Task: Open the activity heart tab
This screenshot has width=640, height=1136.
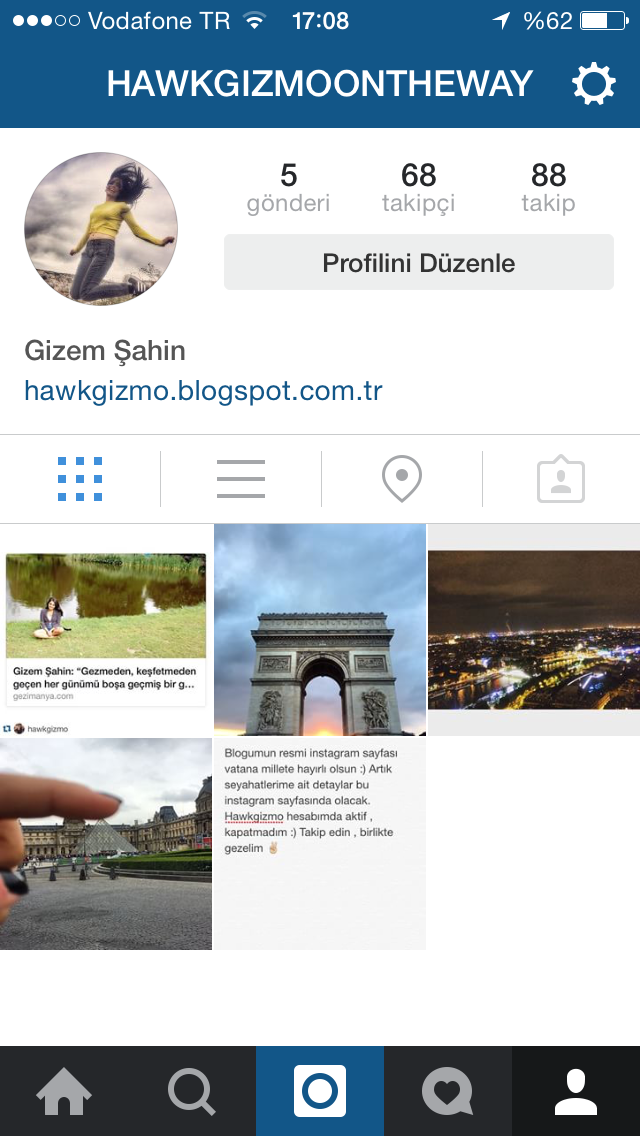Action: tap(448, 1091)
